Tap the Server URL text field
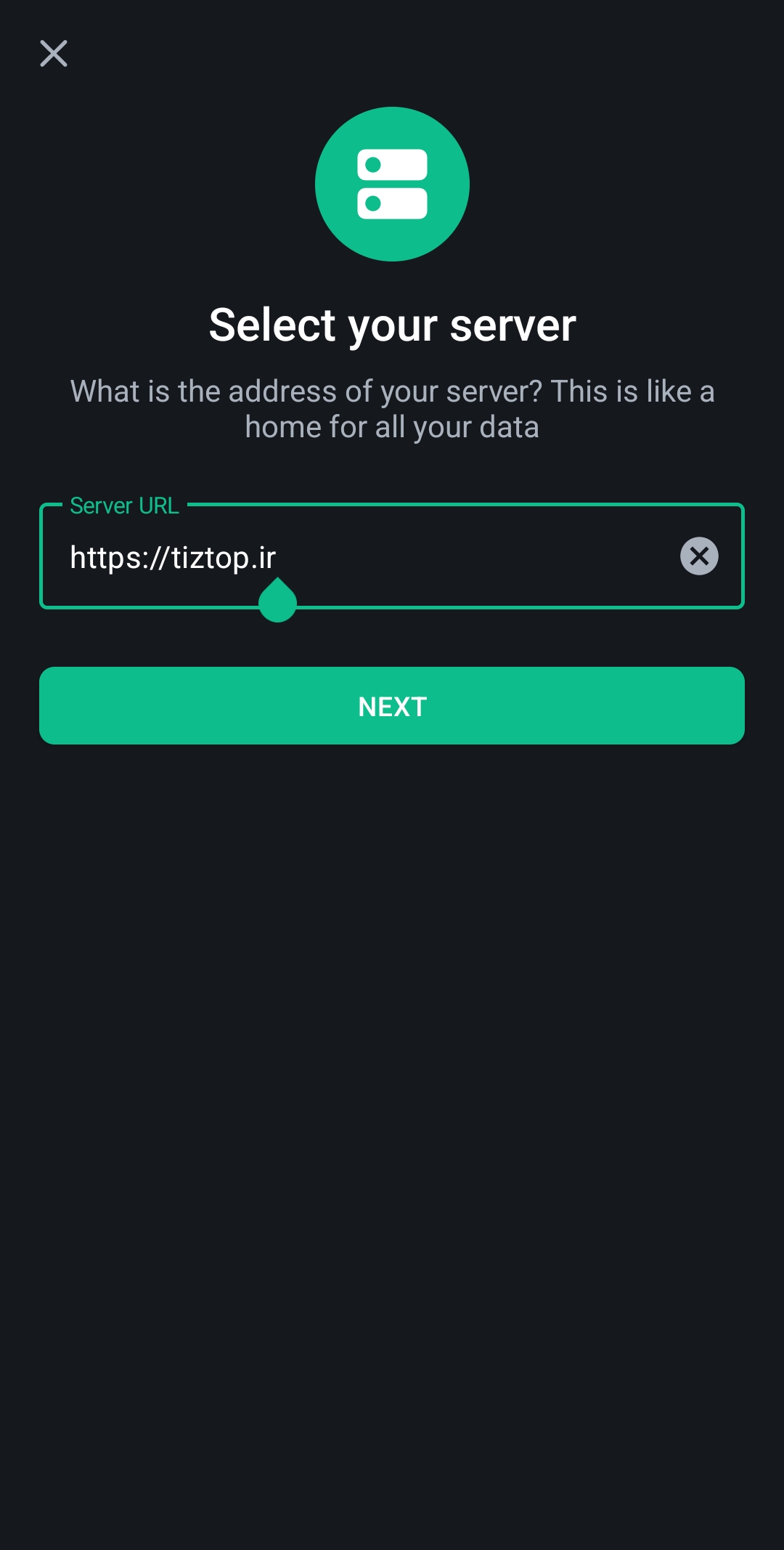This screenshot has width=784, height=1550. click(363, 557)
